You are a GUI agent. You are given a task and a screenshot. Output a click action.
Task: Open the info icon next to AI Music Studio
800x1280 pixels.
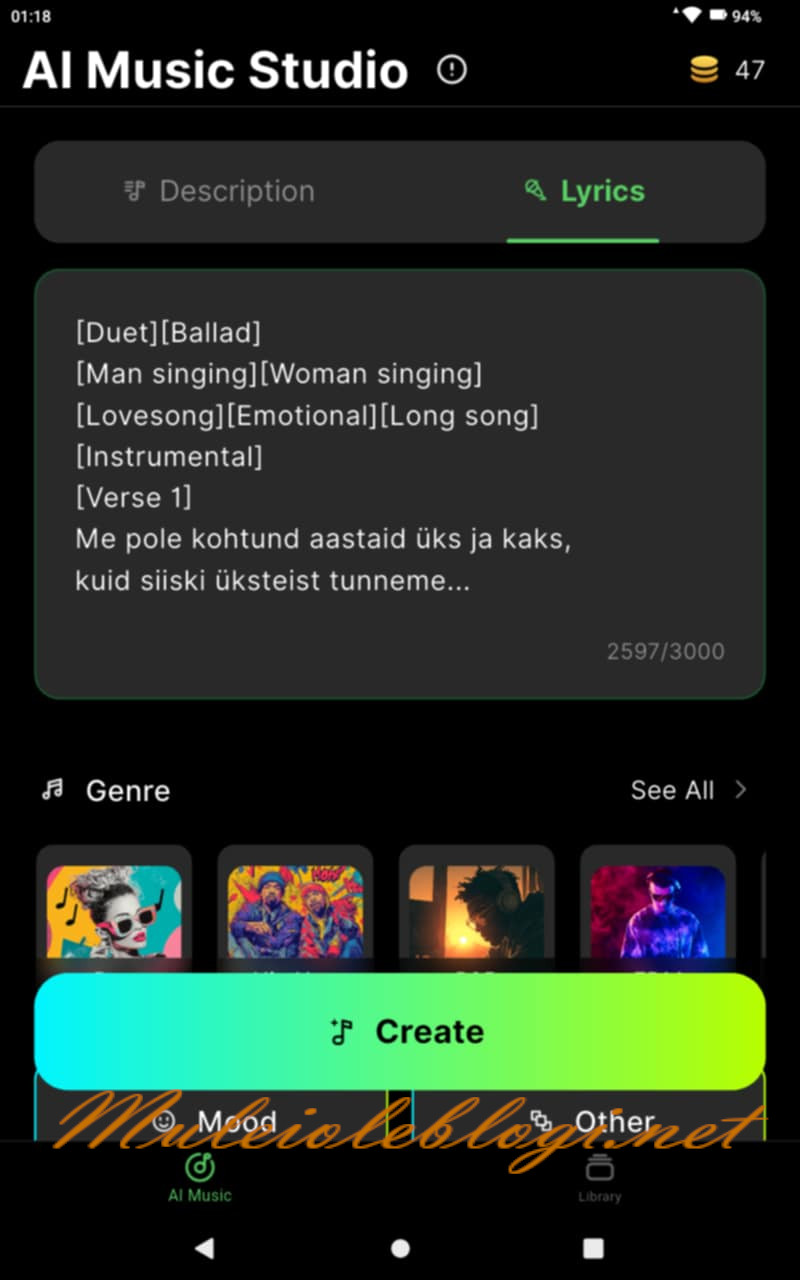452,70
